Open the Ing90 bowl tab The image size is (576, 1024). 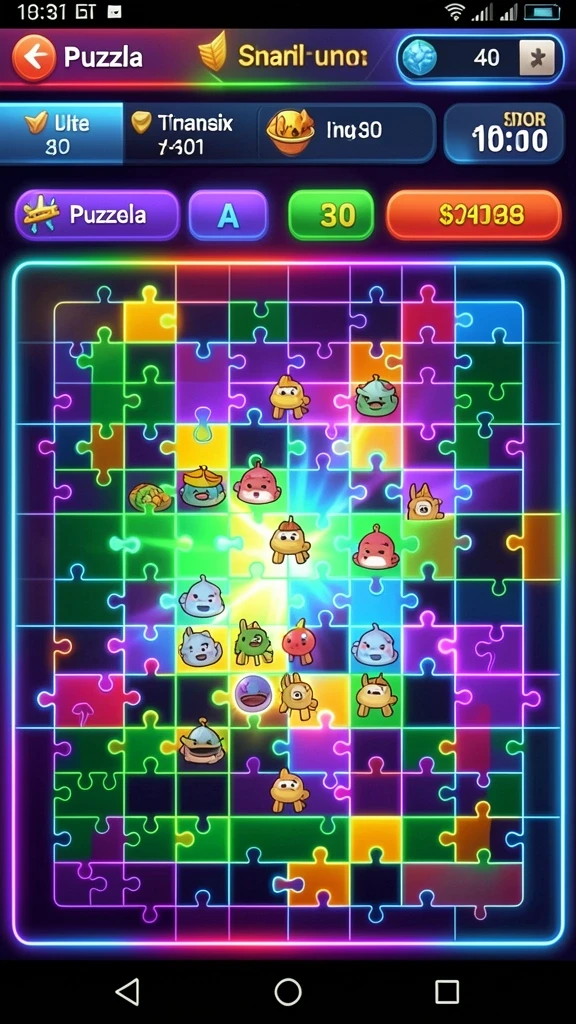[347, 133]
